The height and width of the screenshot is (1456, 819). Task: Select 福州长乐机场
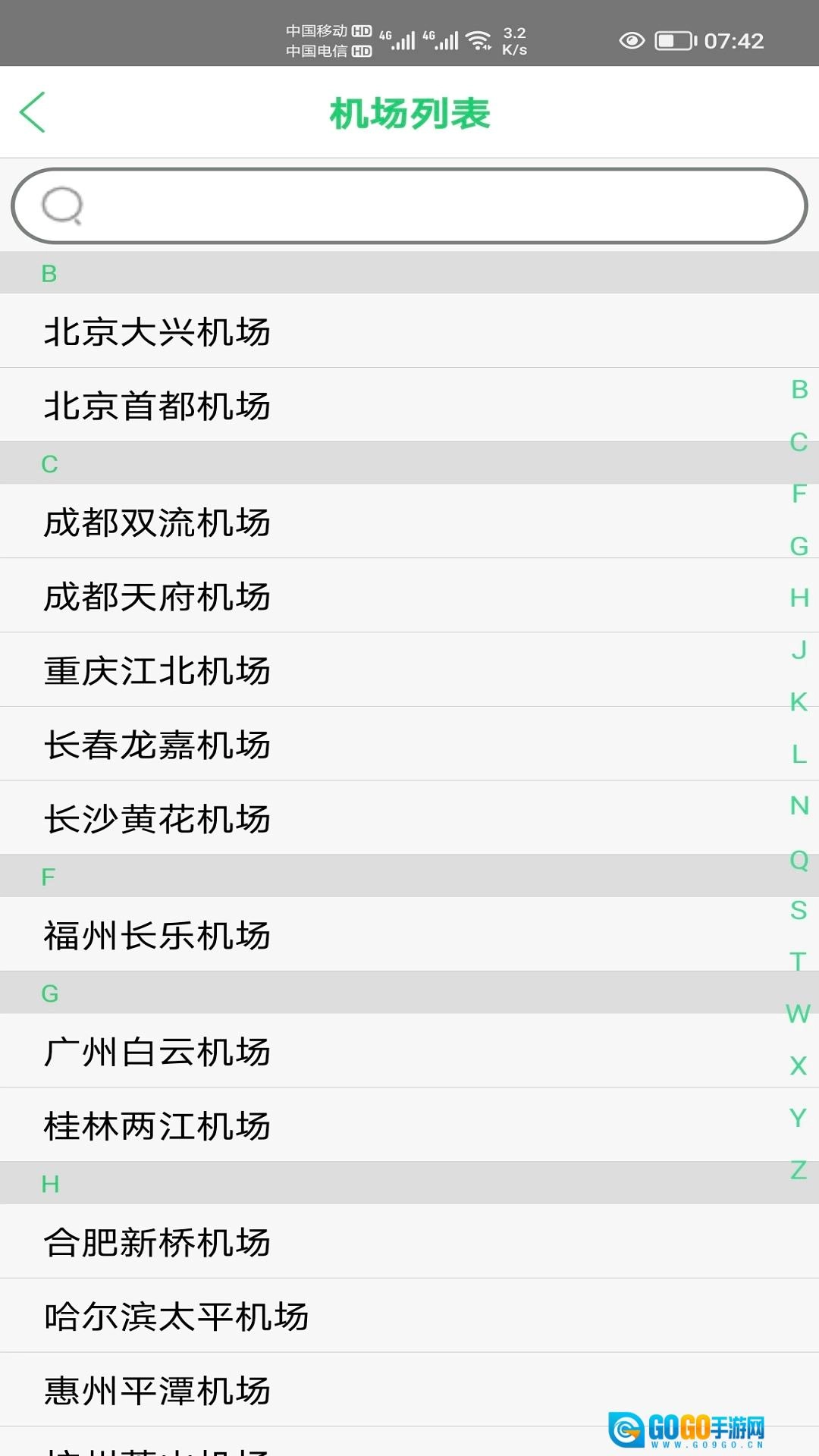(157, 935)
